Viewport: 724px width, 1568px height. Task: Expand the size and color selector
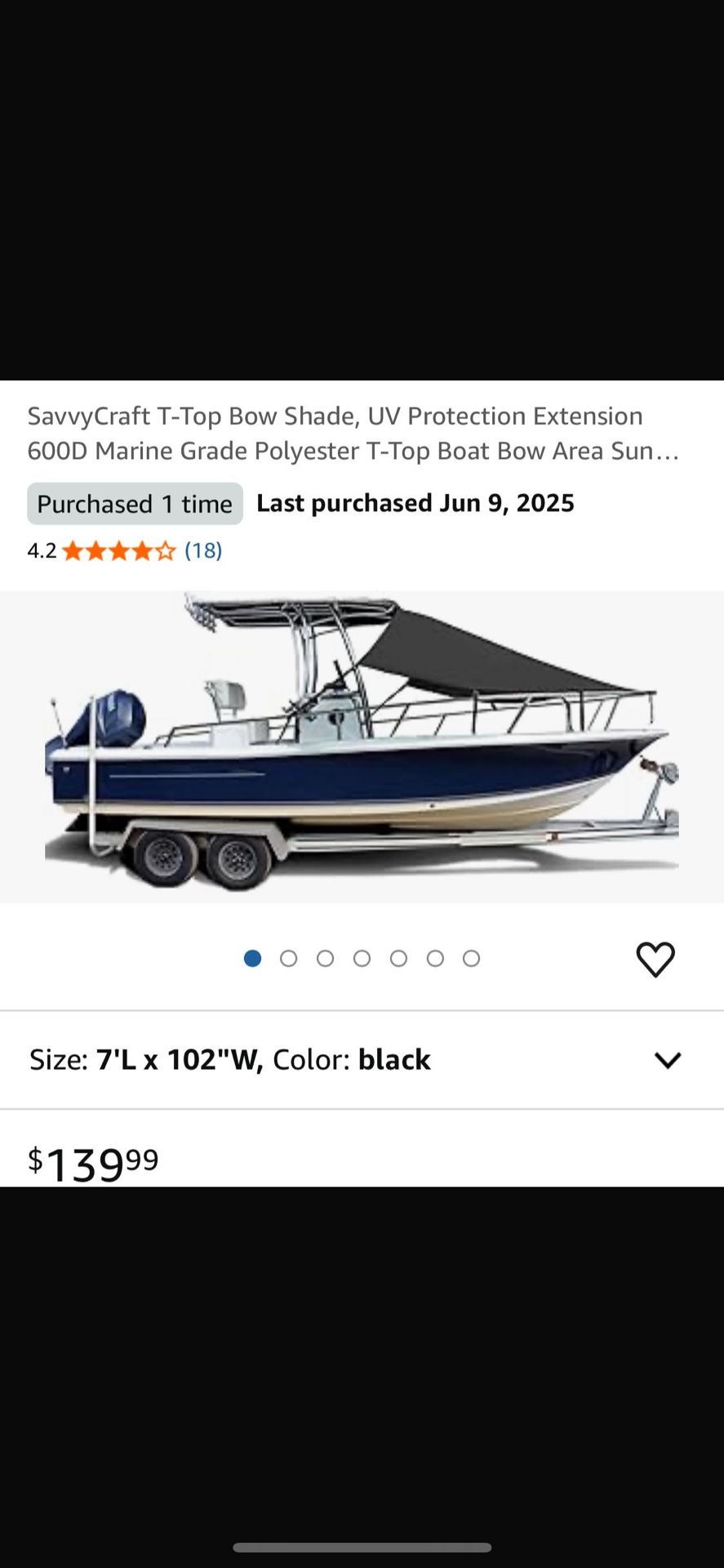click(362, 1059)
